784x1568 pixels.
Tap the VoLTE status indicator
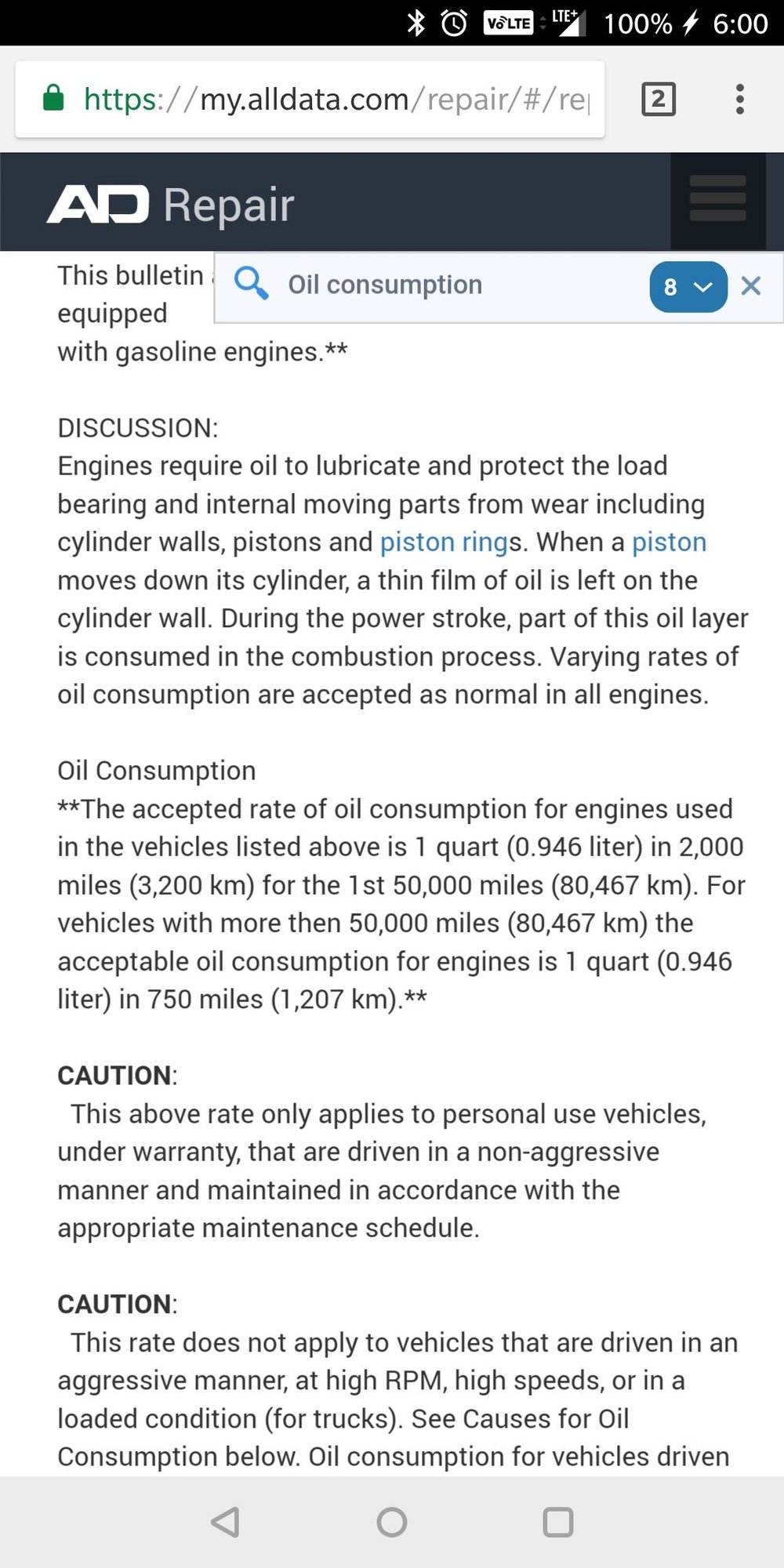coord(509,24)
